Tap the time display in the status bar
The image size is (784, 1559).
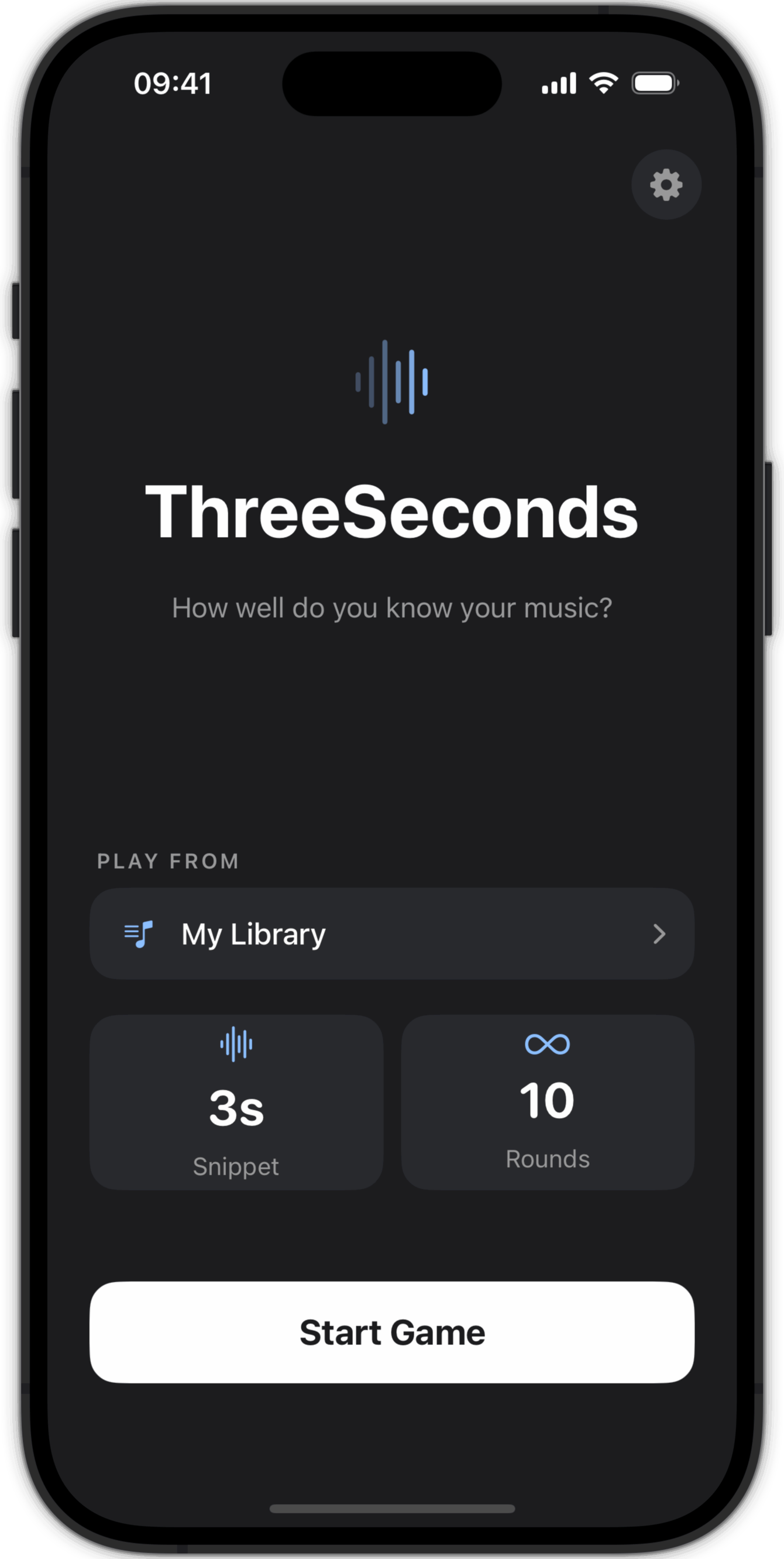coord(173,83)
